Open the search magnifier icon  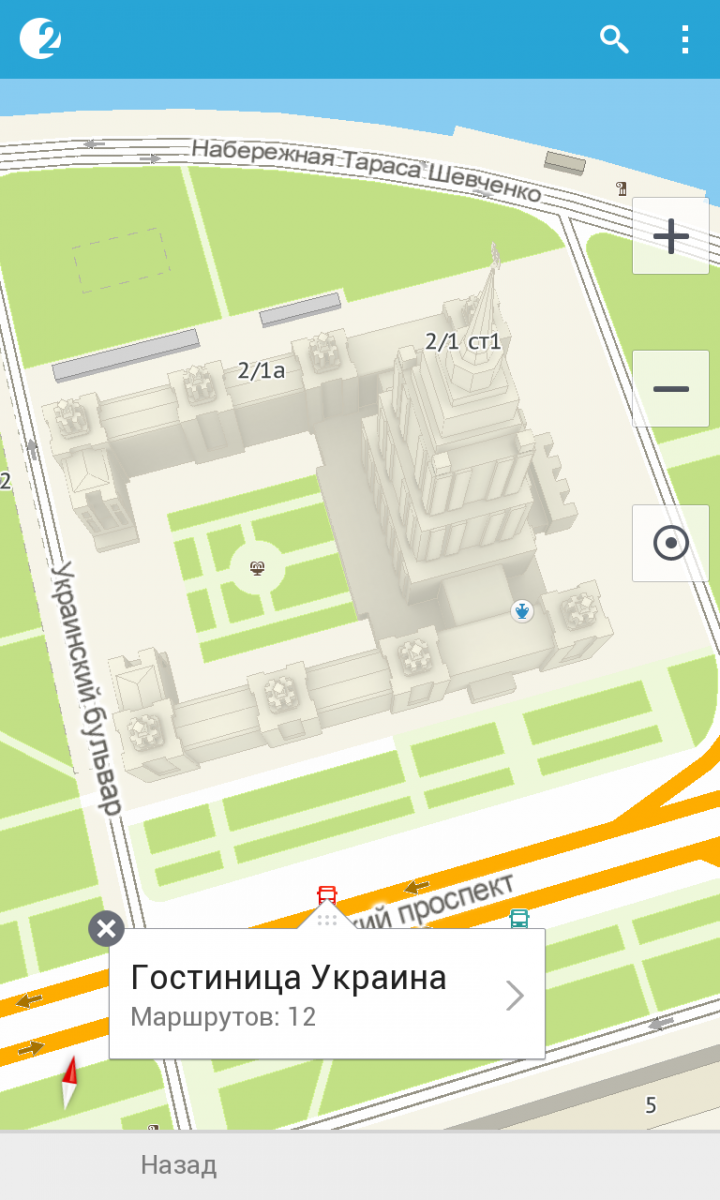click(613, 39)
